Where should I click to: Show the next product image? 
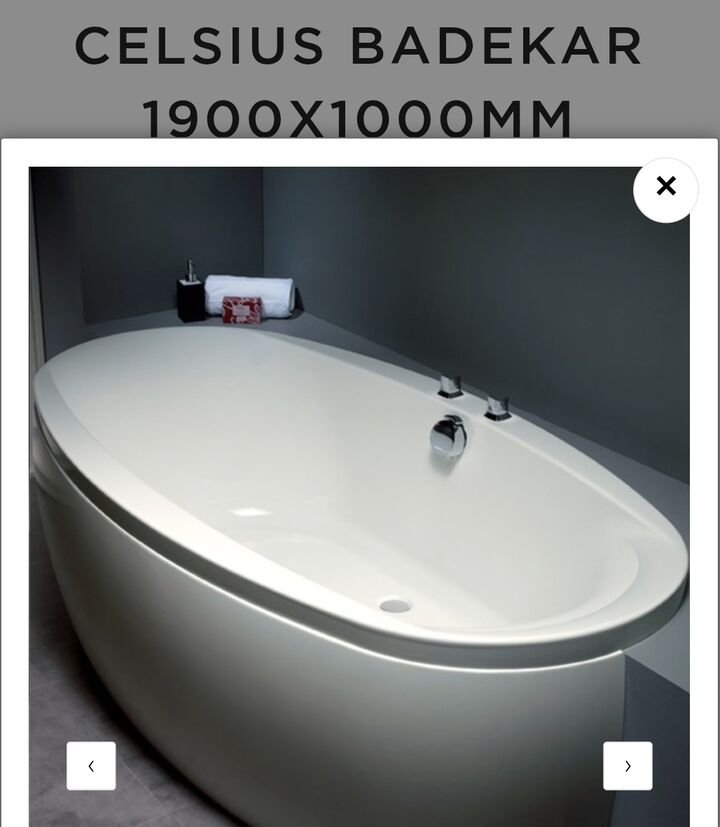tap(627, 766)
